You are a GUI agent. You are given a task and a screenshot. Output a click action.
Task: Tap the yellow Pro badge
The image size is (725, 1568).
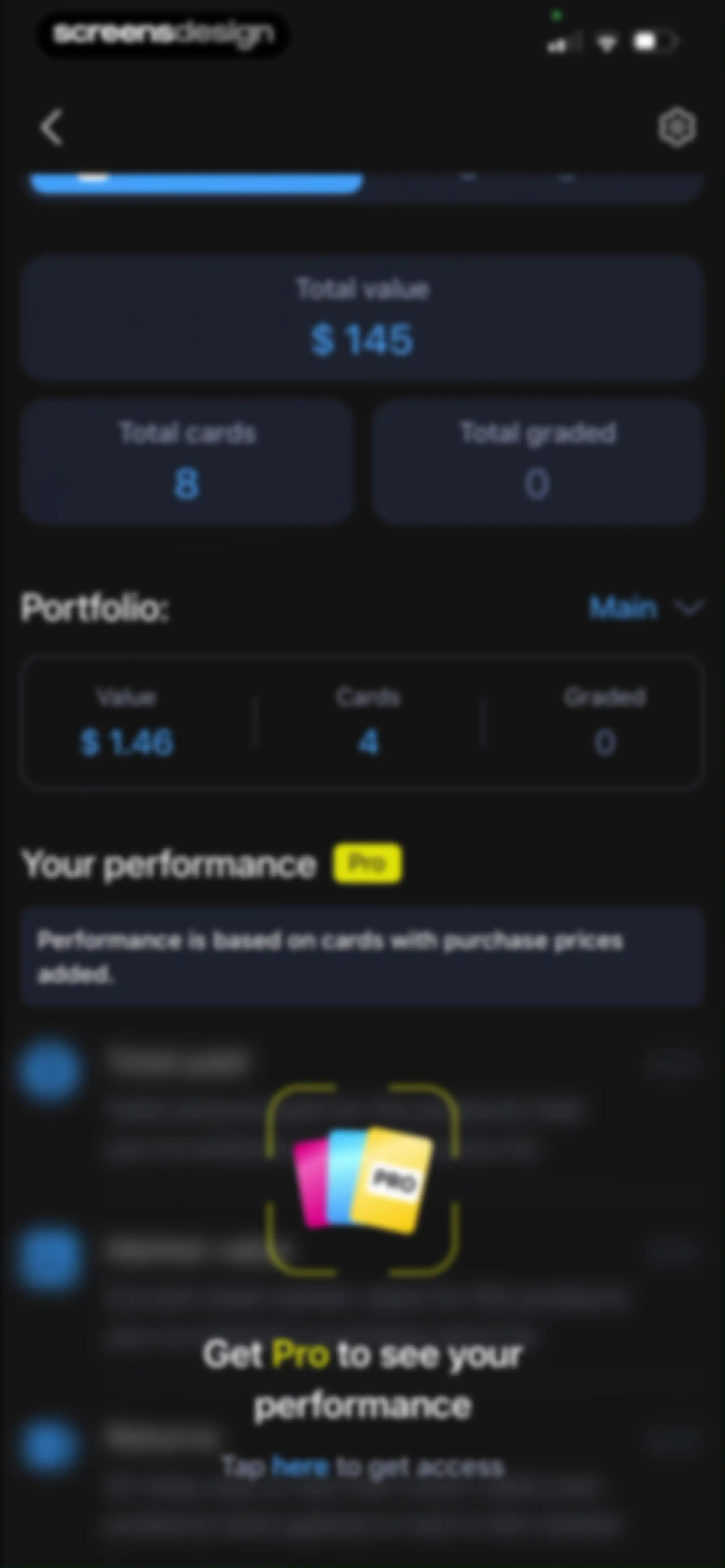[x=367, y=863]
